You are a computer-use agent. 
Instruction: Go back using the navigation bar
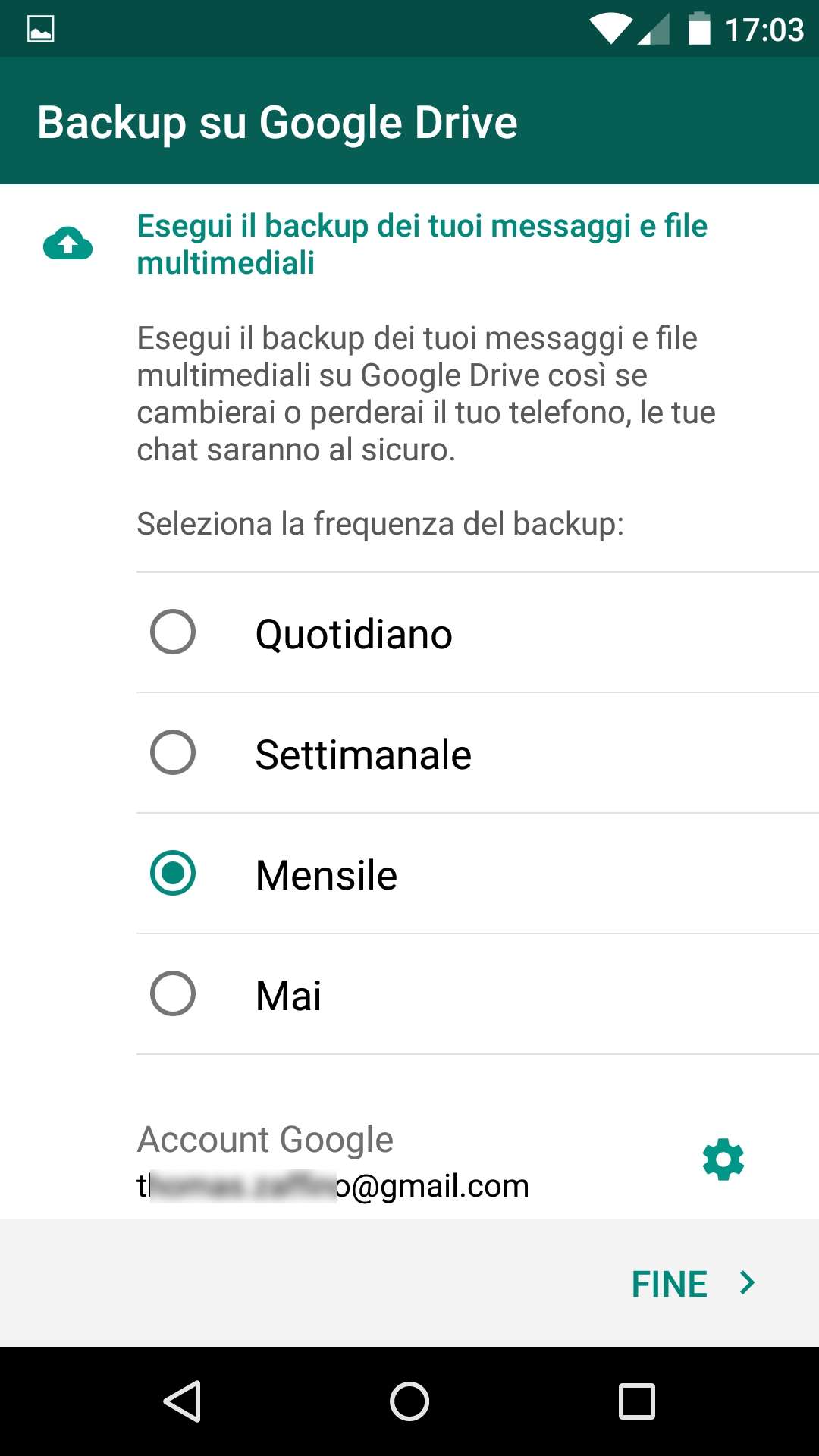(182, 1401)
